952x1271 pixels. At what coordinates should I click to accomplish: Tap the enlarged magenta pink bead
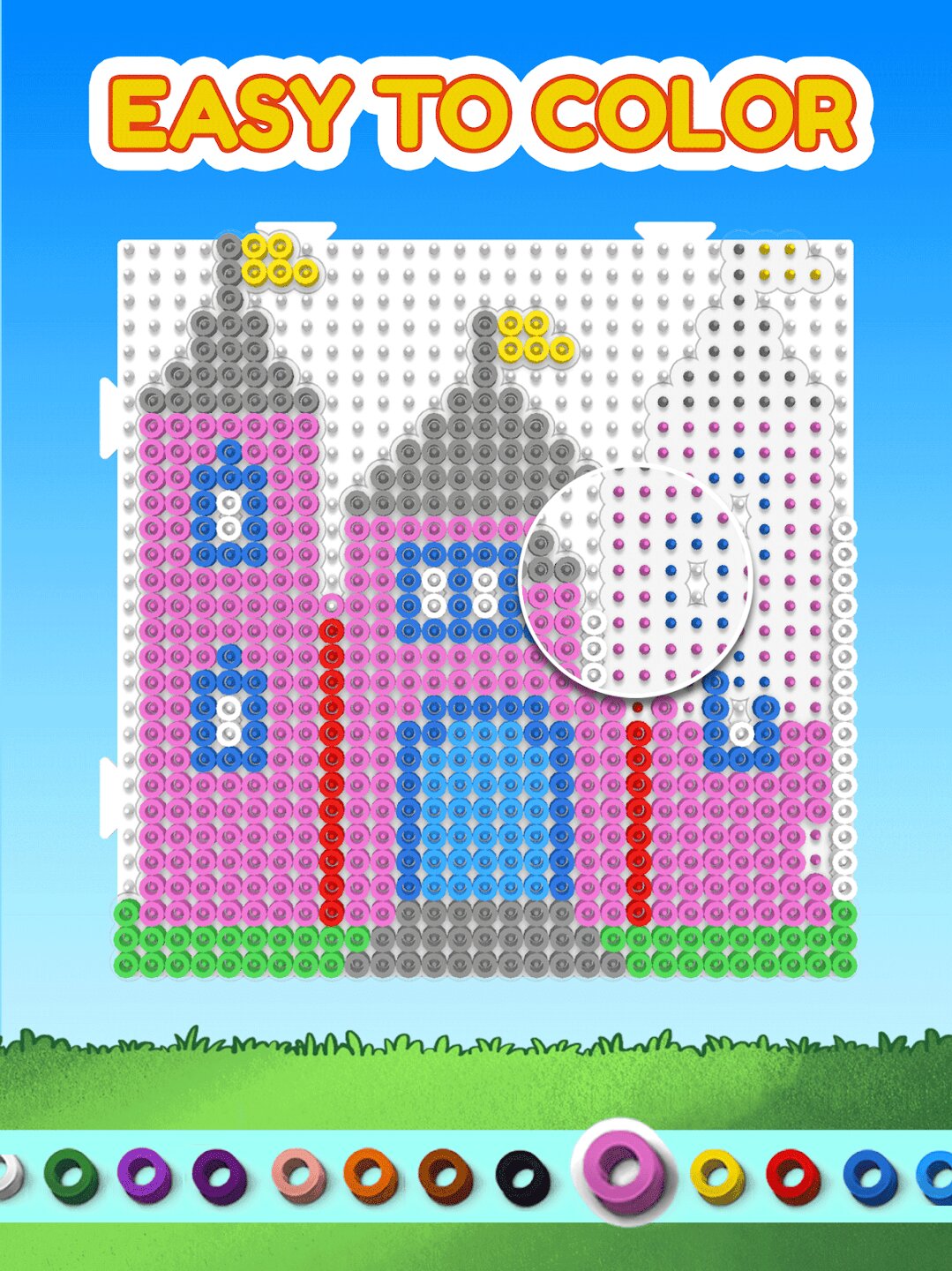point(623,1170)
